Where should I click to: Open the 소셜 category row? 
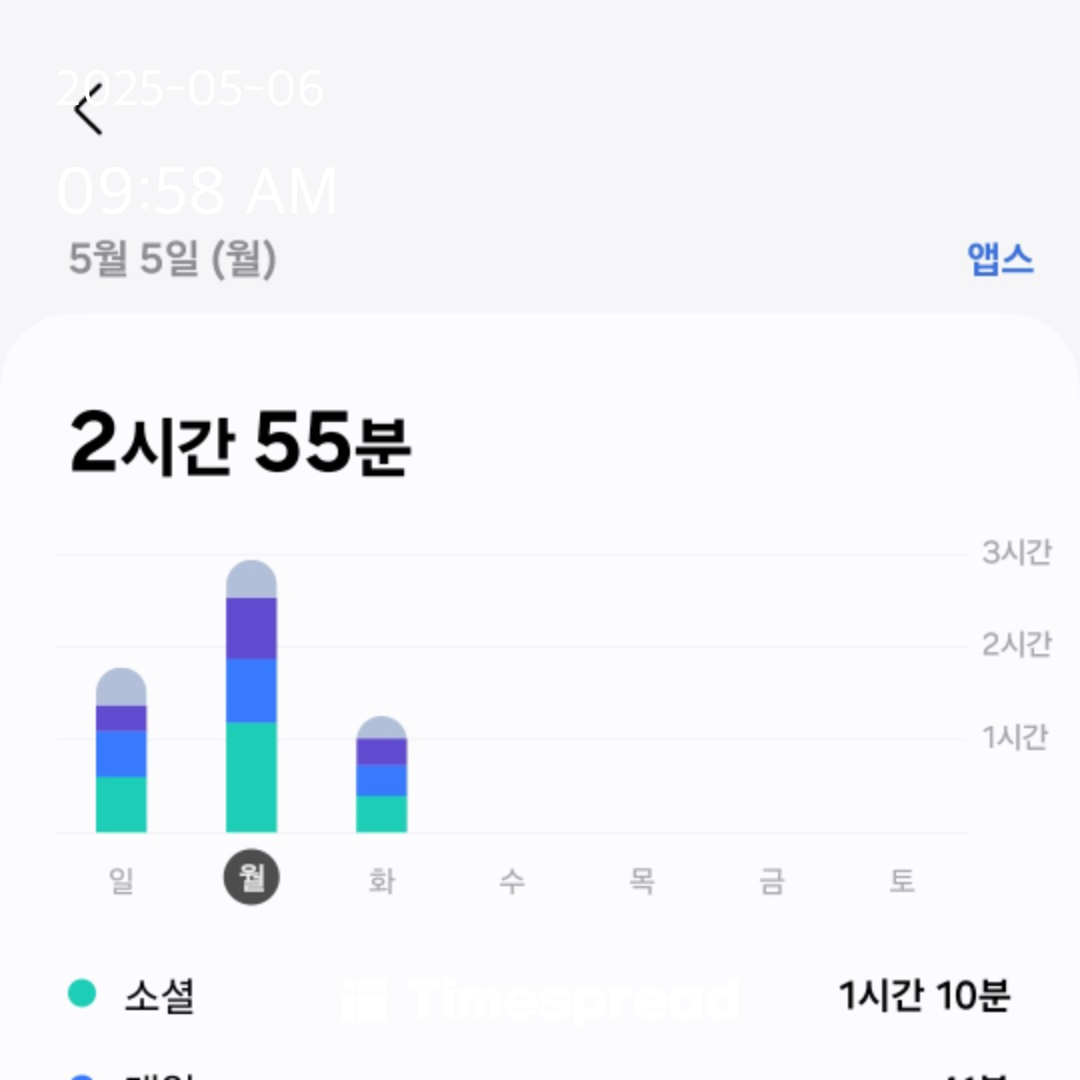540,995
